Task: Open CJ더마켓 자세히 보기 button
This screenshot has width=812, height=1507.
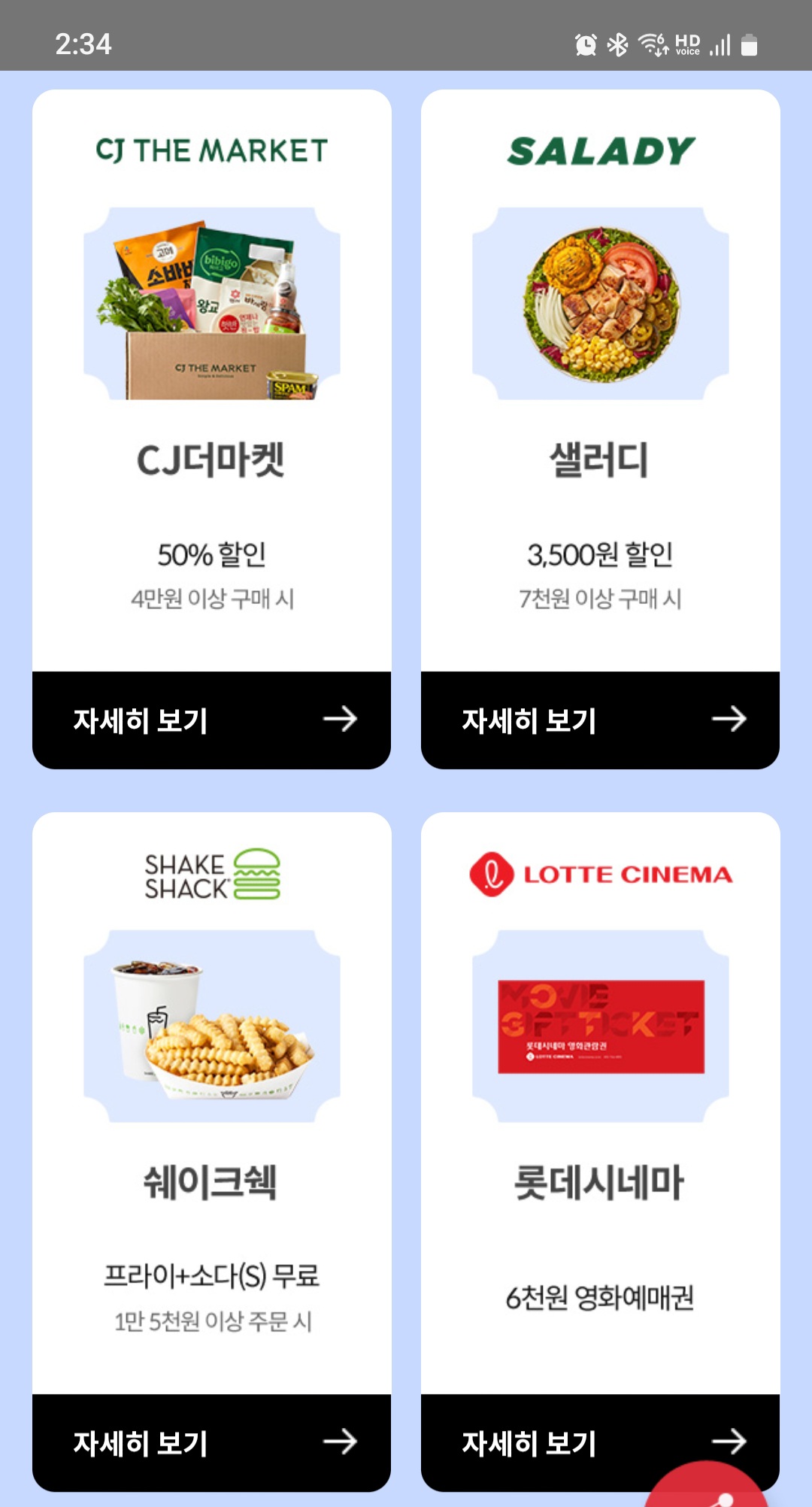Action: (211, 720)
